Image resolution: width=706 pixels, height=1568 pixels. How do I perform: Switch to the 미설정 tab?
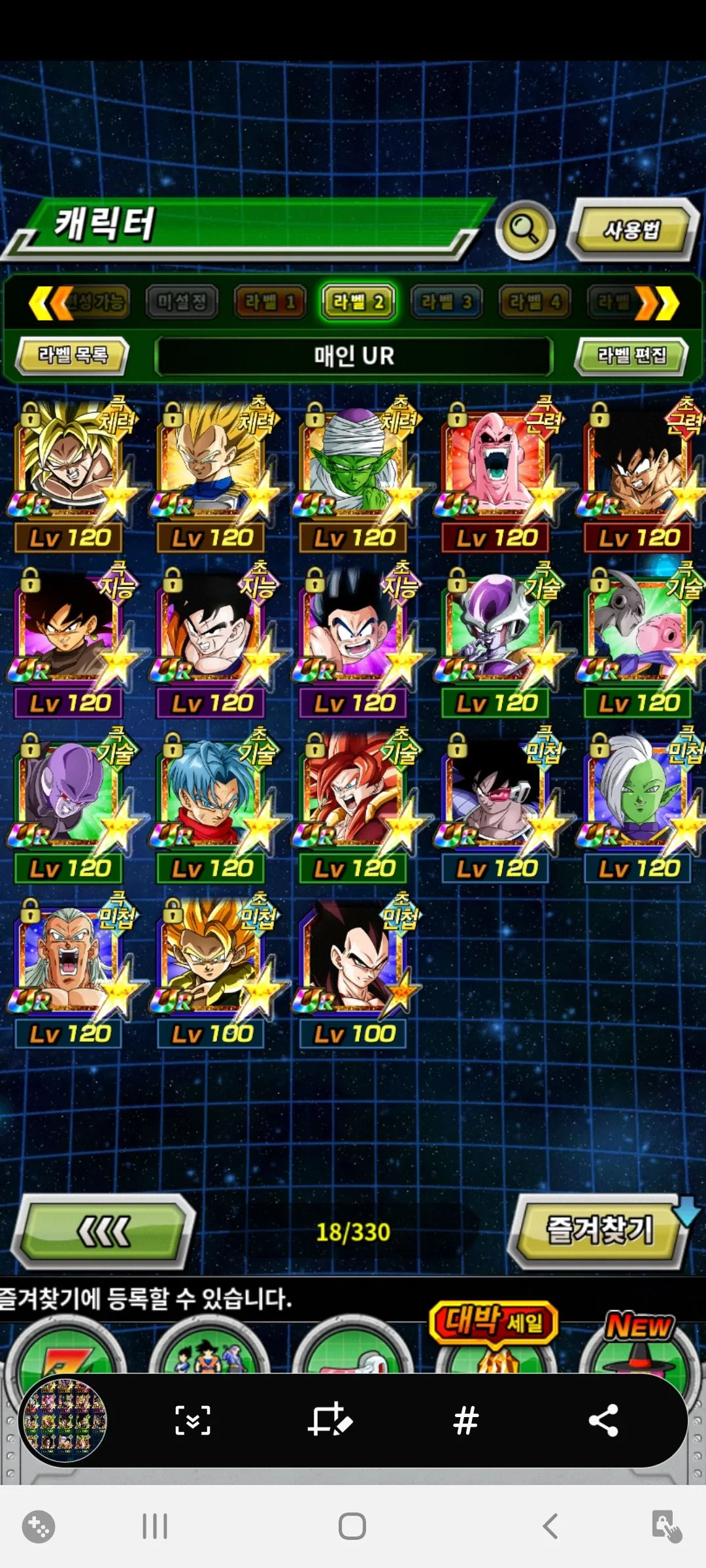[x=182, y=302]
